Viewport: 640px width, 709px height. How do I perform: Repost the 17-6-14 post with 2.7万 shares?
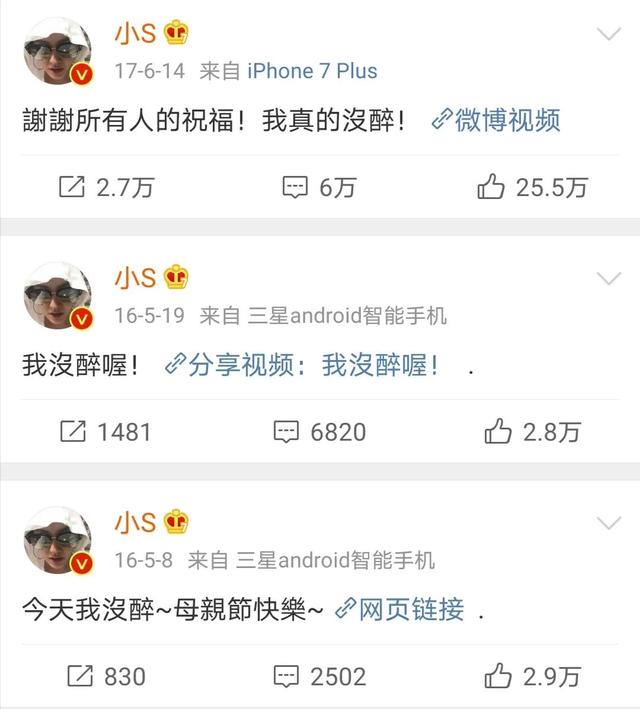click(106, 187)
